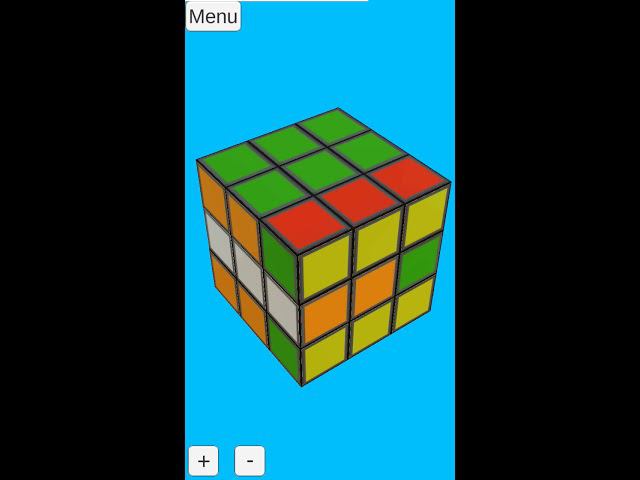Zoom in with the plus button
The image size is (640, 480).
pos(203,461)
